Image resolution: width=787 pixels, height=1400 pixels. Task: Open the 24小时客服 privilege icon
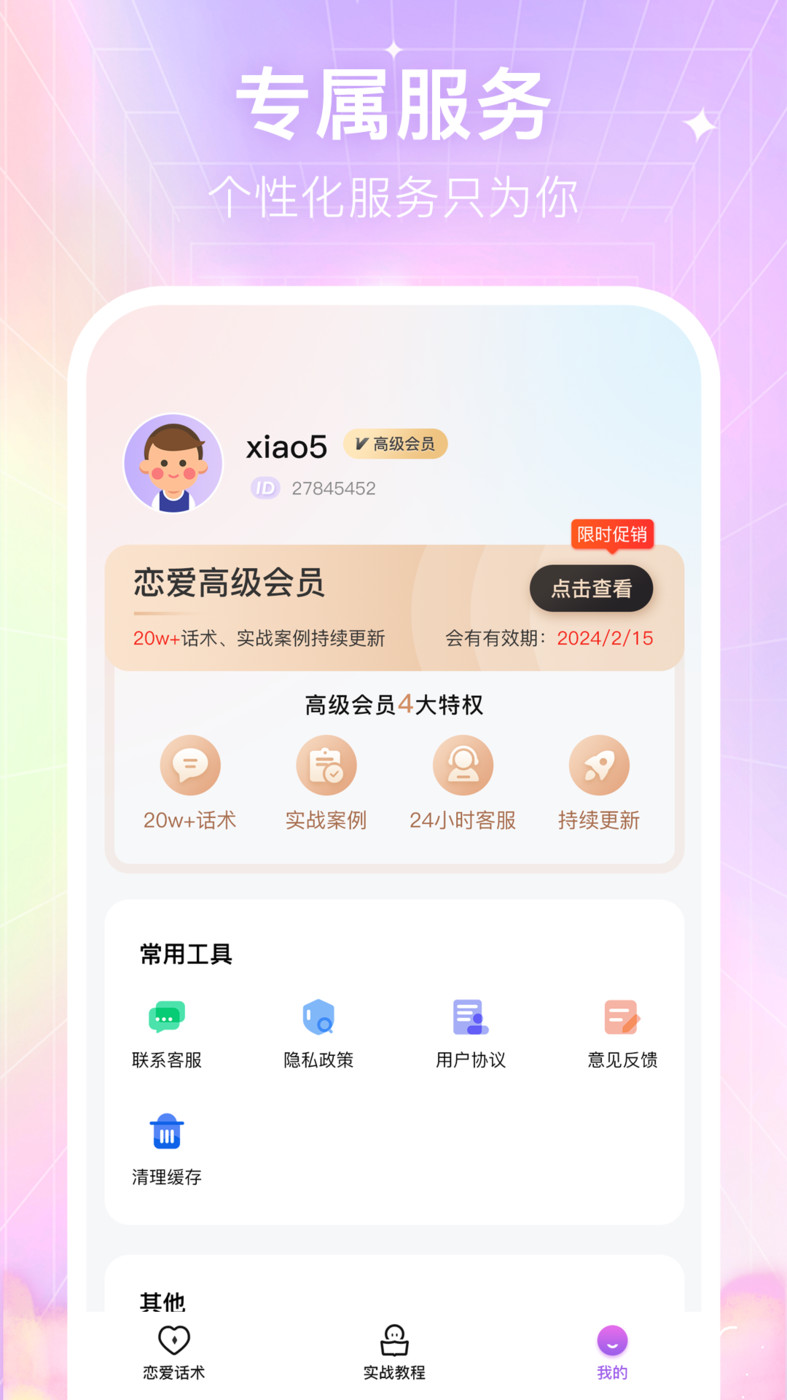462,765
